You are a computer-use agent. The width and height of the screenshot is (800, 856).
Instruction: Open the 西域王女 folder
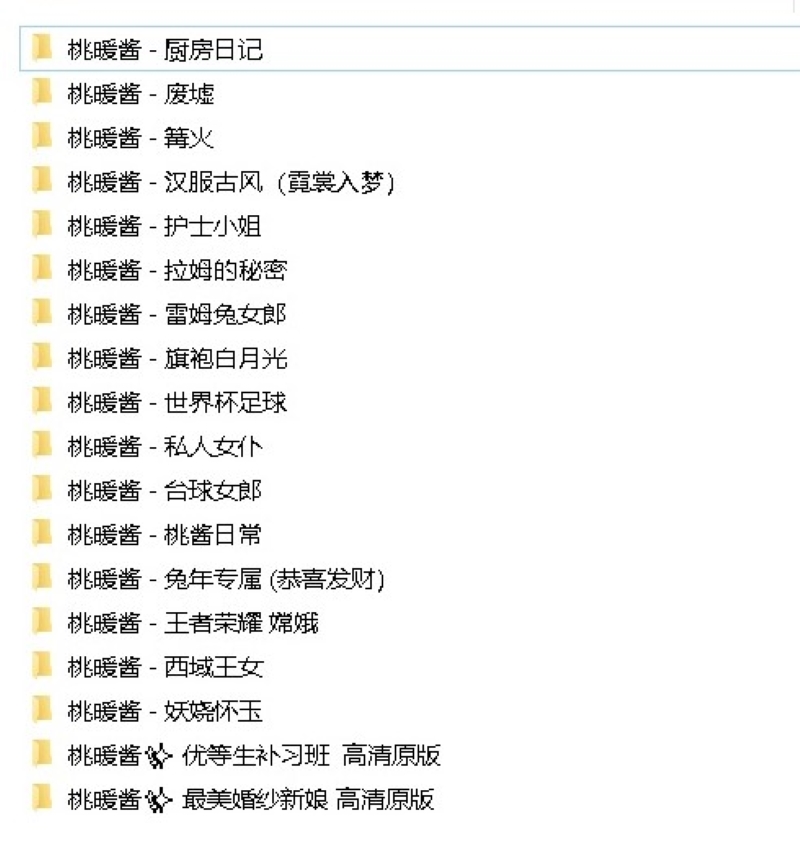165,666
